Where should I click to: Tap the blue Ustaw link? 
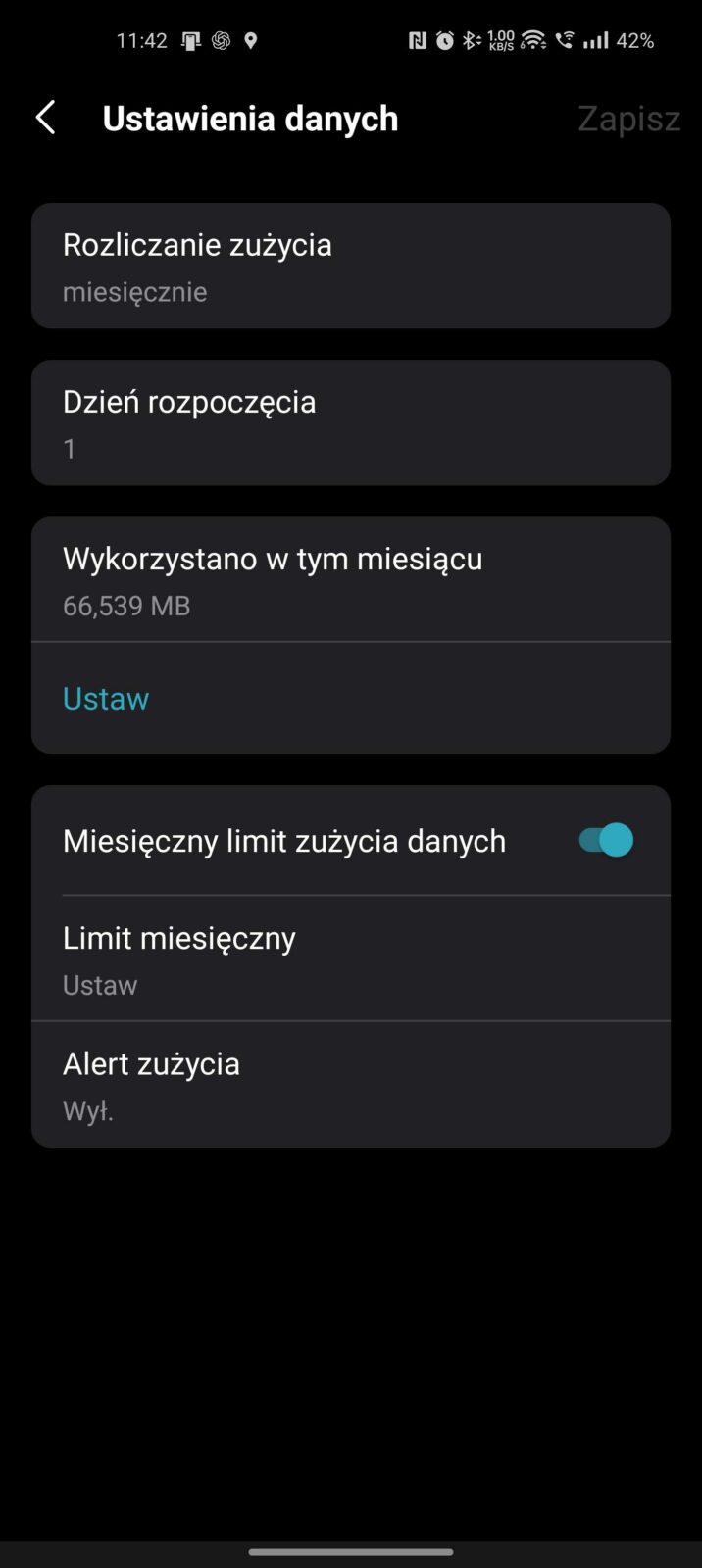[106, 698]
